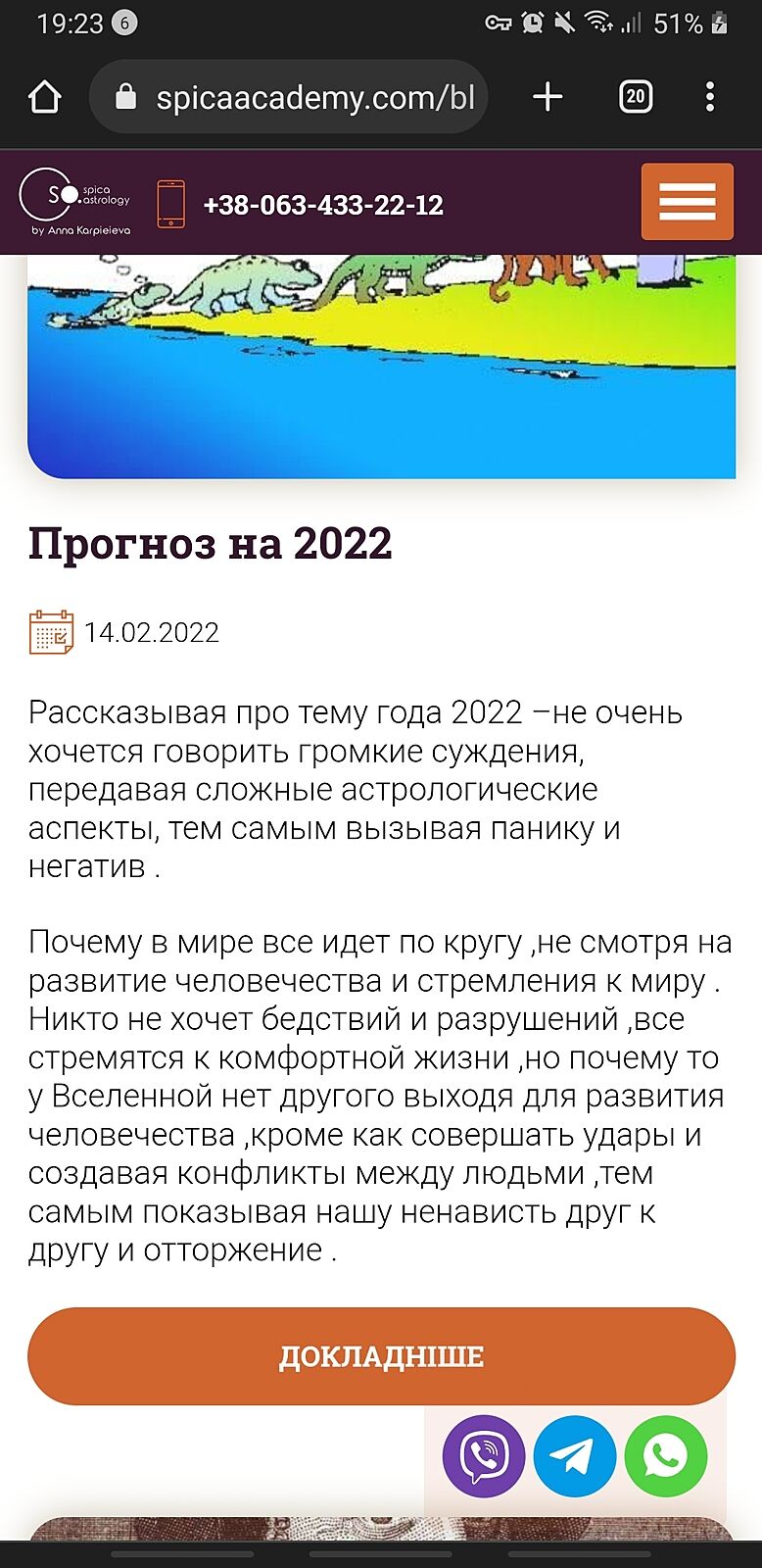Contact via Telegram

(575, 1456)
